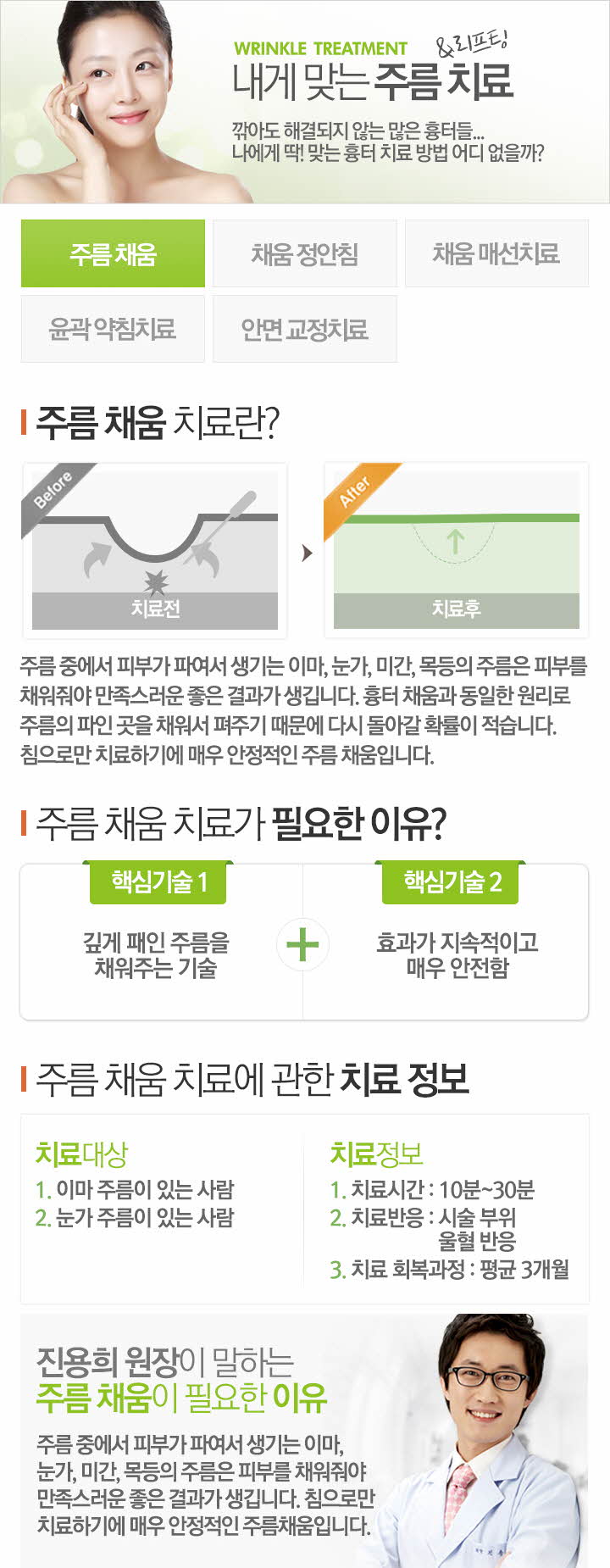
Task: Switch to 윤곽 약침치료 tab
Action: coord(113,329)
